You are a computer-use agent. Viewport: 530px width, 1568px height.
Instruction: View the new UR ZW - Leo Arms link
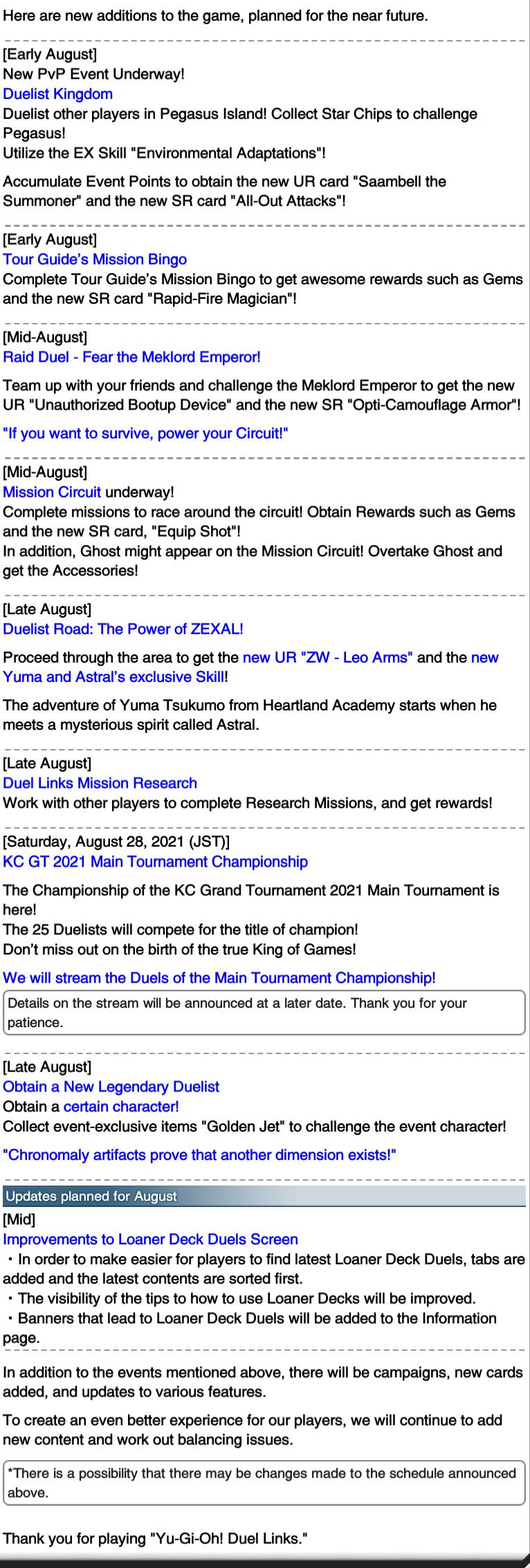coord(328,657)
